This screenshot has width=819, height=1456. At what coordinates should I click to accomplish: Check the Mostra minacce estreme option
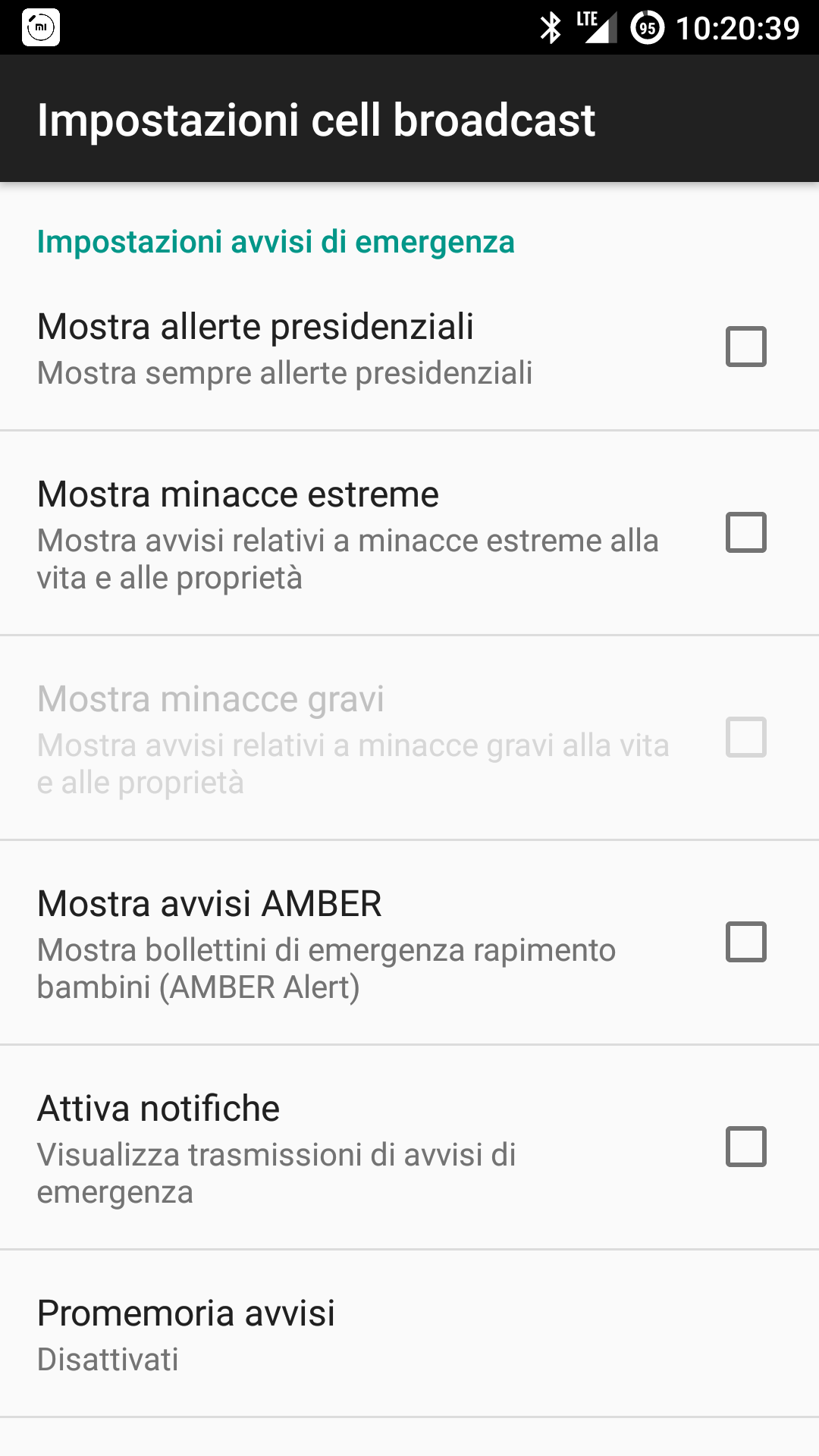745,532
